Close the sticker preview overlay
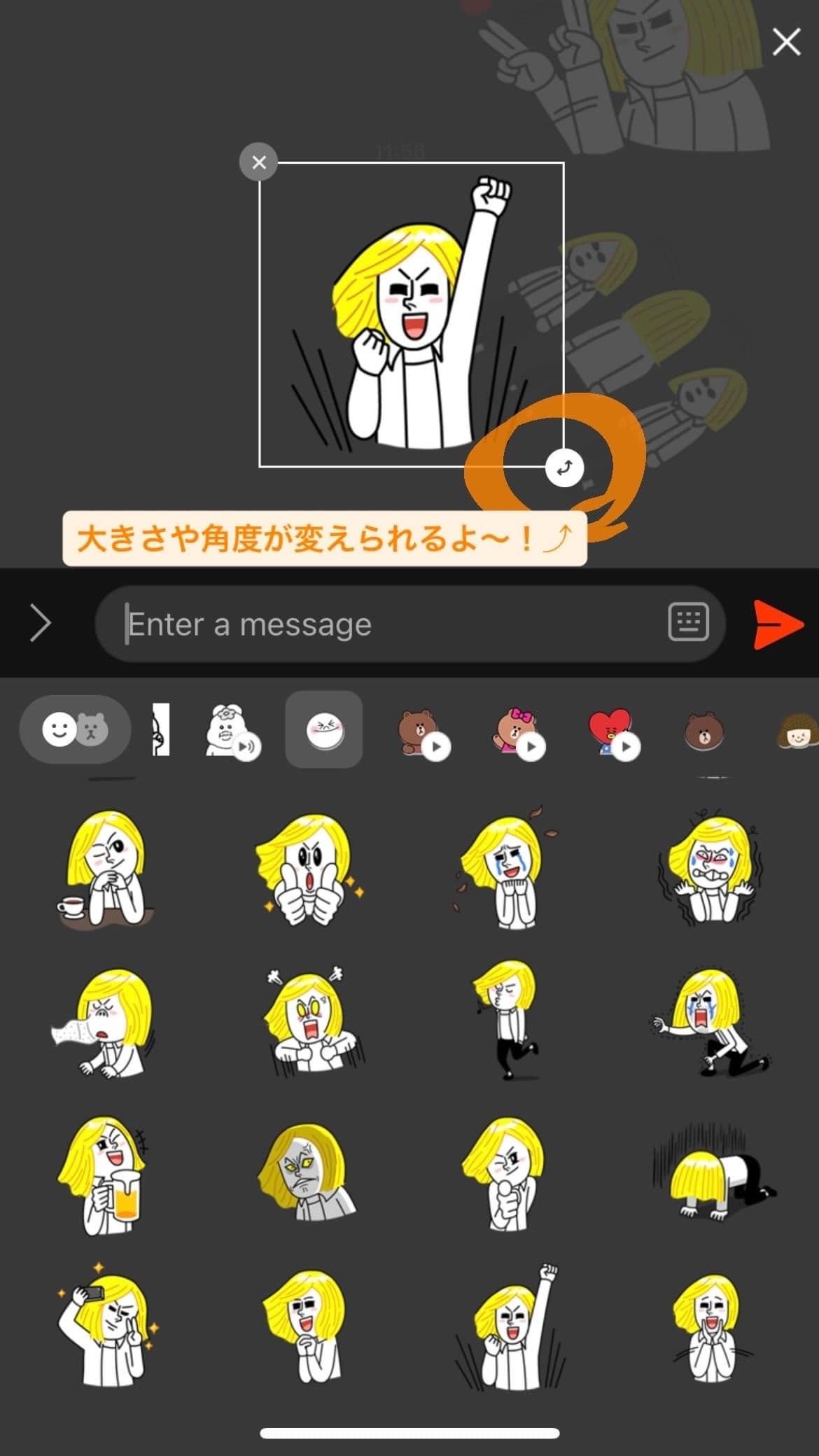The height and width of the screenshot is (1456, 819). tap(785, 42)
